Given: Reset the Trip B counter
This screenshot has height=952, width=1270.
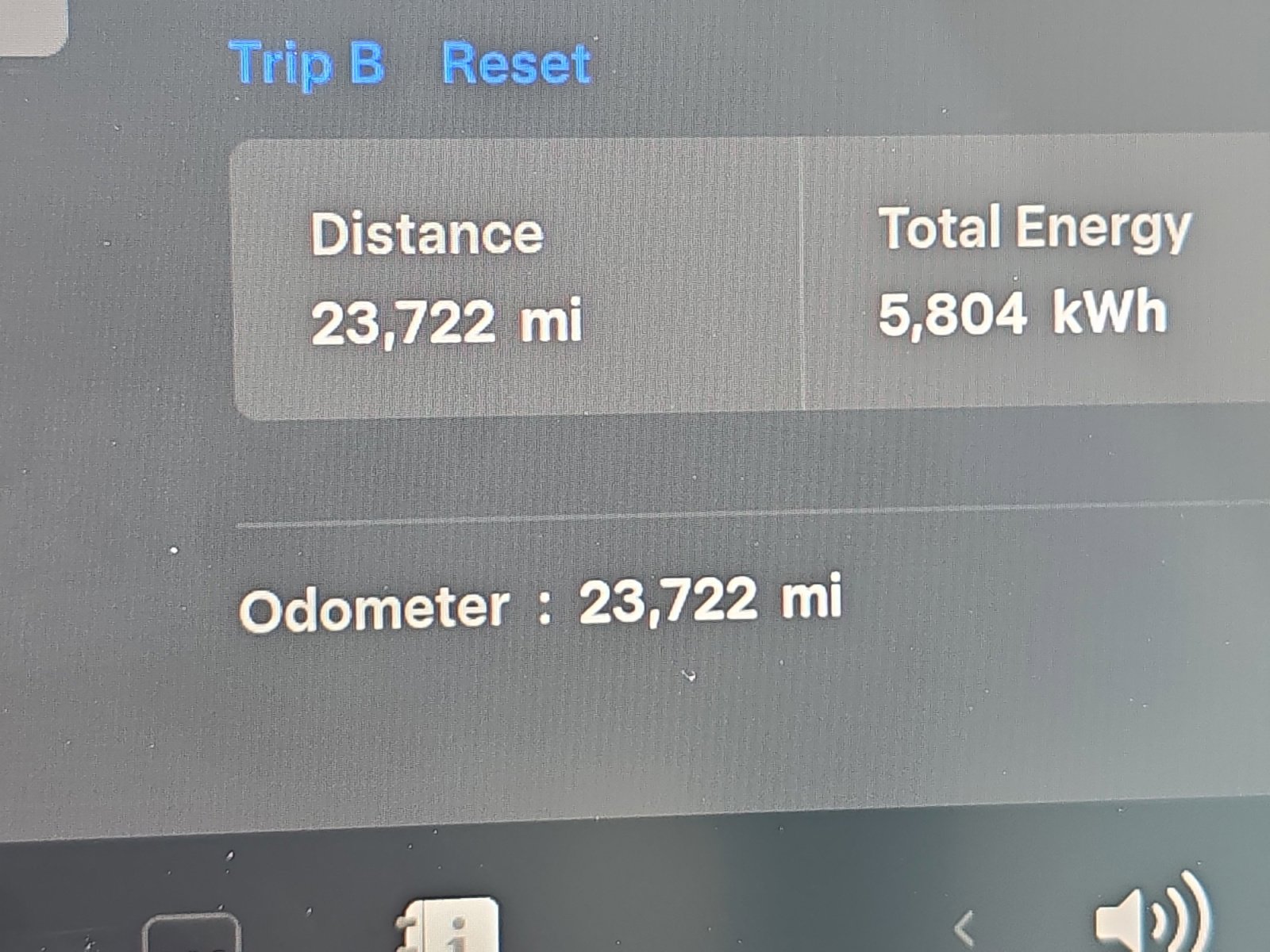Looking at the screenshot, I should point(516,63).
